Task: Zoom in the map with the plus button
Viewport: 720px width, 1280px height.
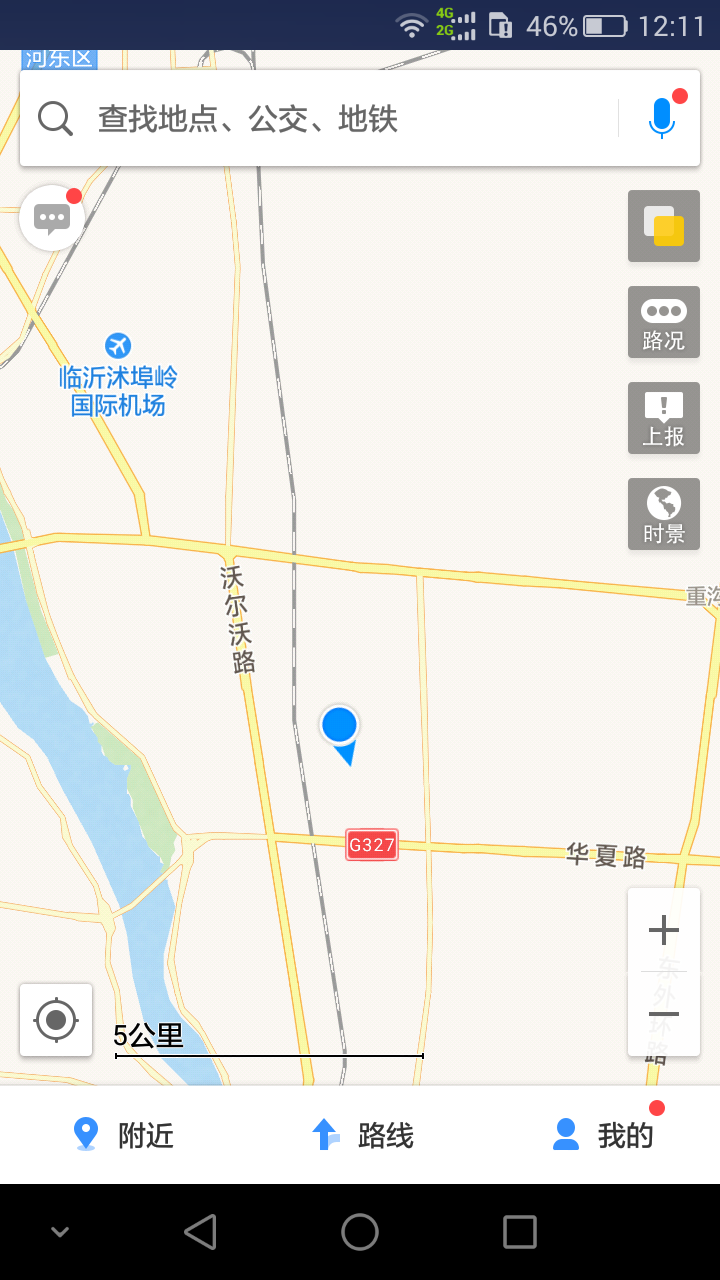Action: pyautogui.click(x=663, y=931)
